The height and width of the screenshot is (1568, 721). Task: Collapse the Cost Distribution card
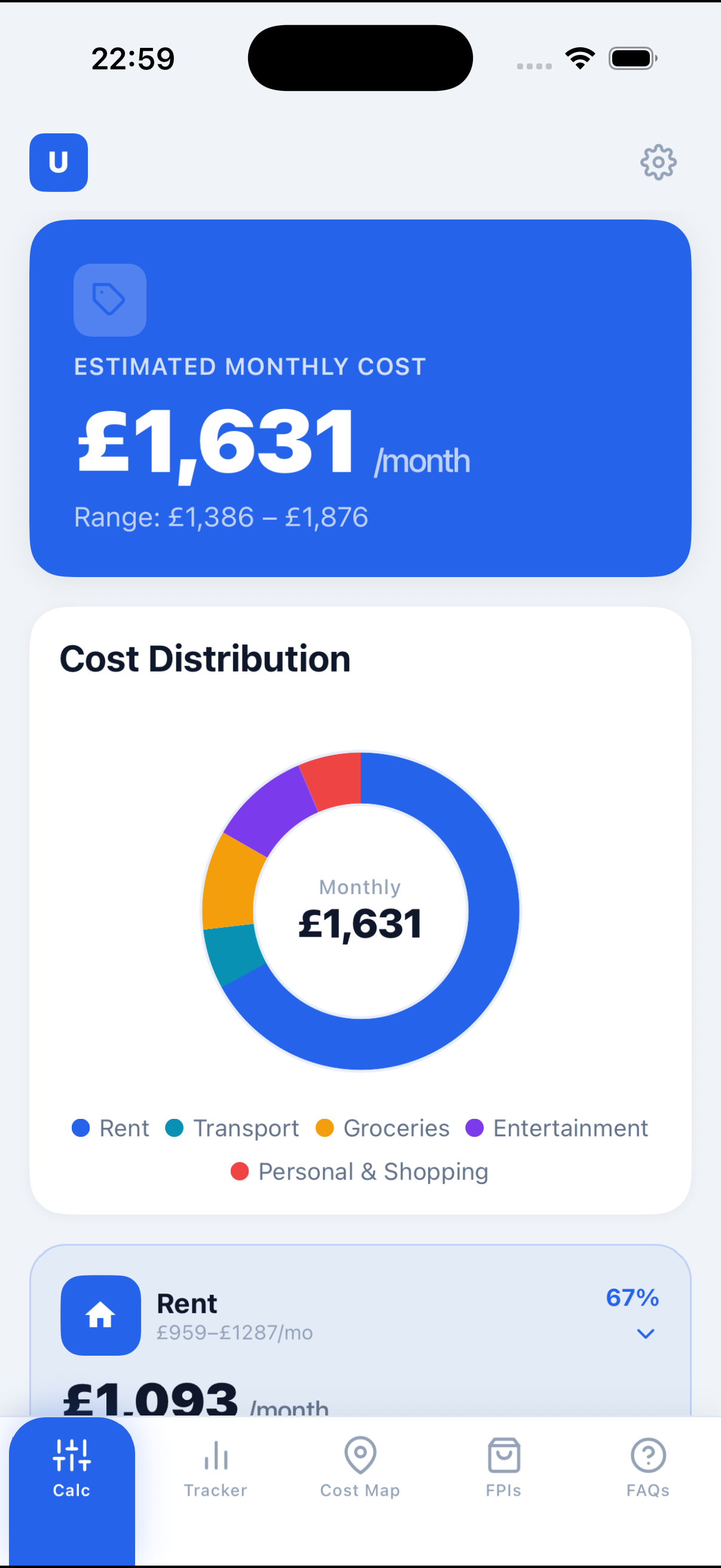coord(205,658)
